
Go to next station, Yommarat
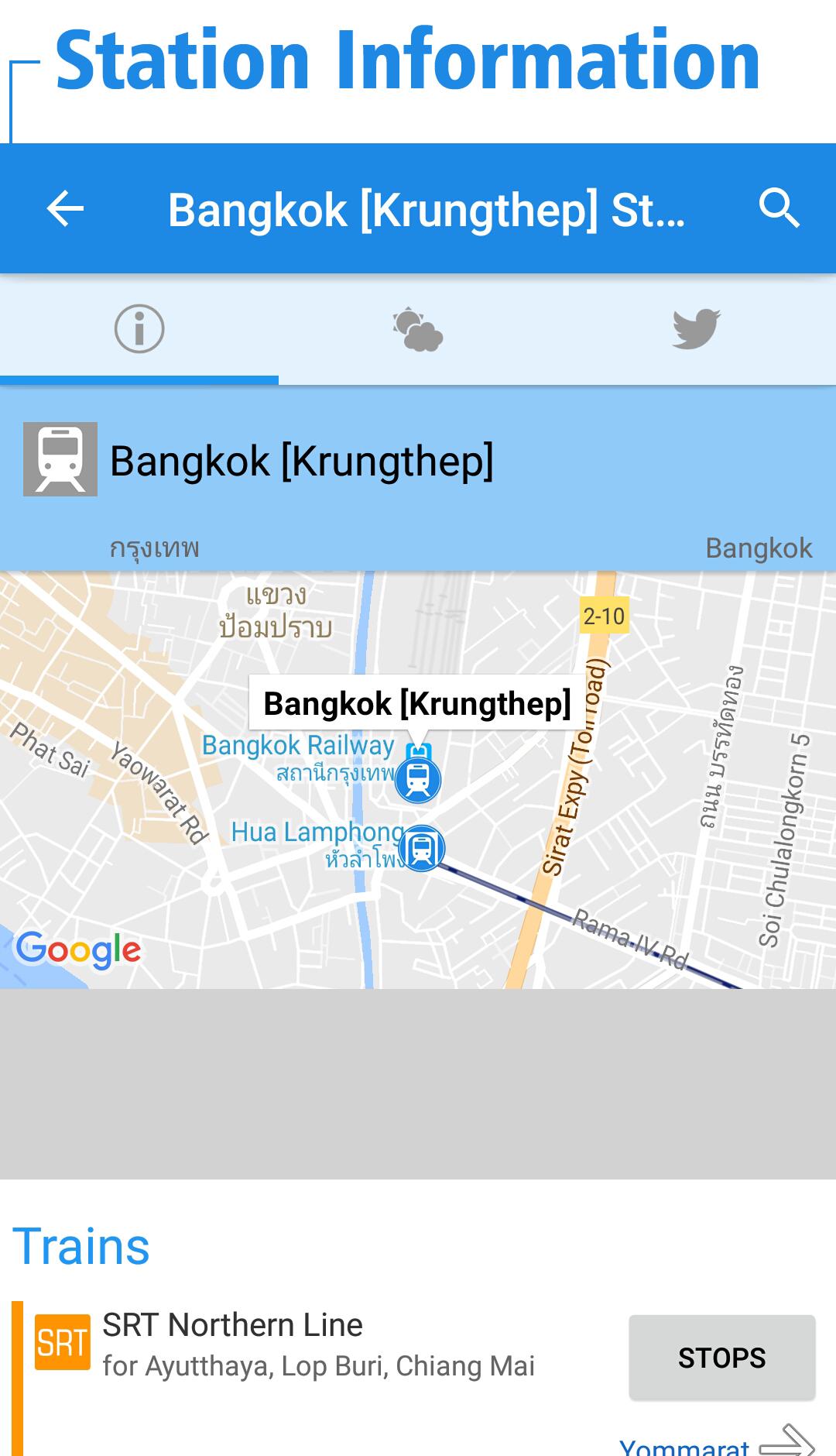coord(716,1444)
